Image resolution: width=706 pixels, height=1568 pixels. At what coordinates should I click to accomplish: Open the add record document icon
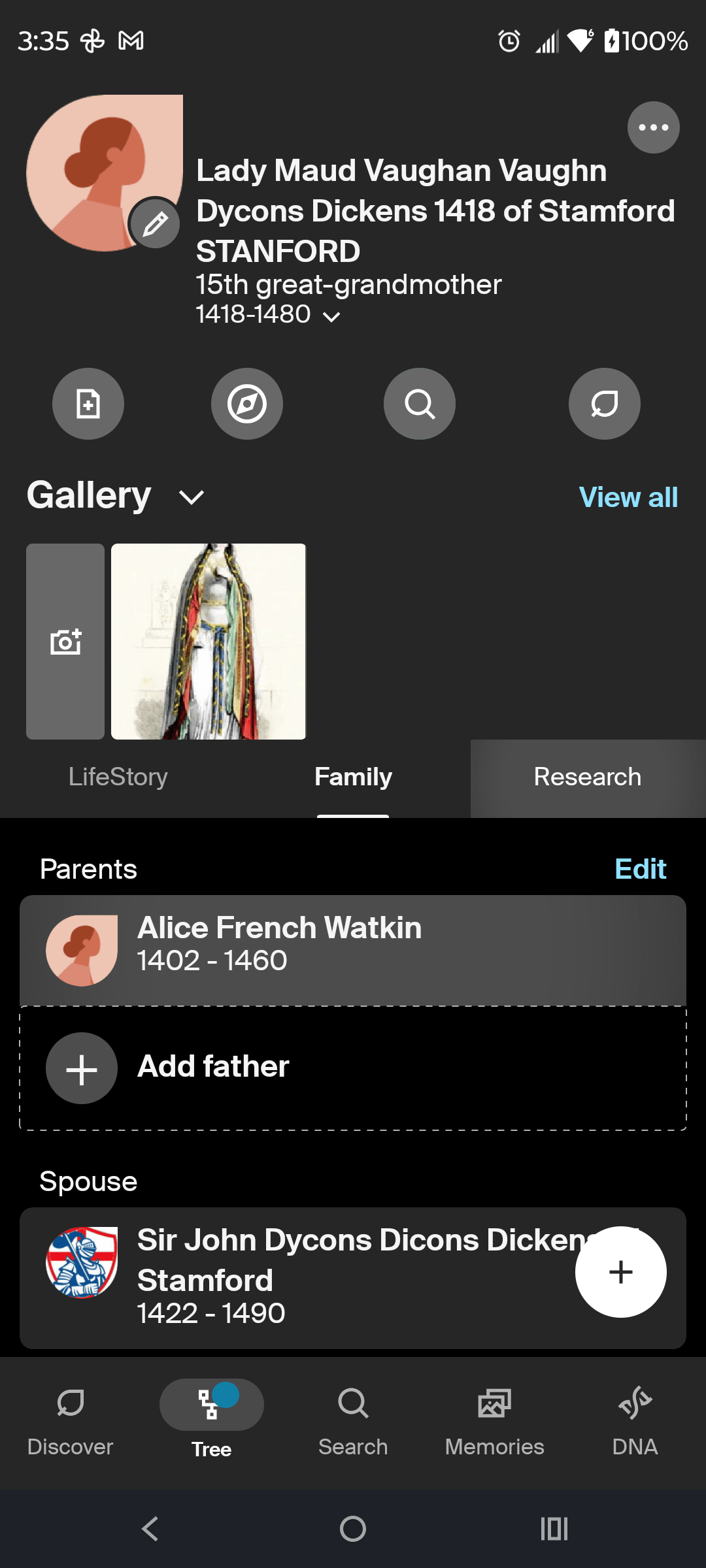click(x=88, y=403)
